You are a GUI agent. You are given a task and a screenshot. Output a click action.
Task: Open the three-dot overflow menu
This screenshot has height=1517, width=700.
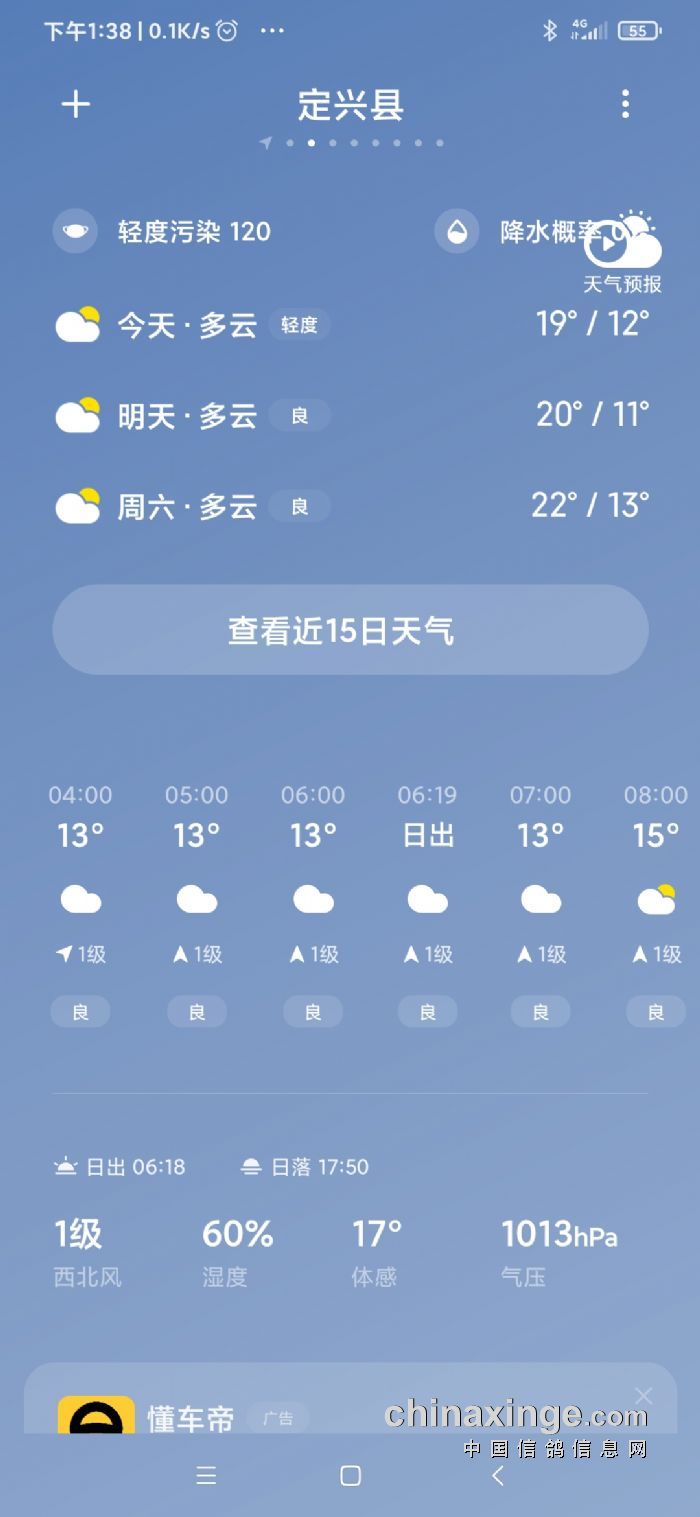pyautogui.click(x=625, y=104)
